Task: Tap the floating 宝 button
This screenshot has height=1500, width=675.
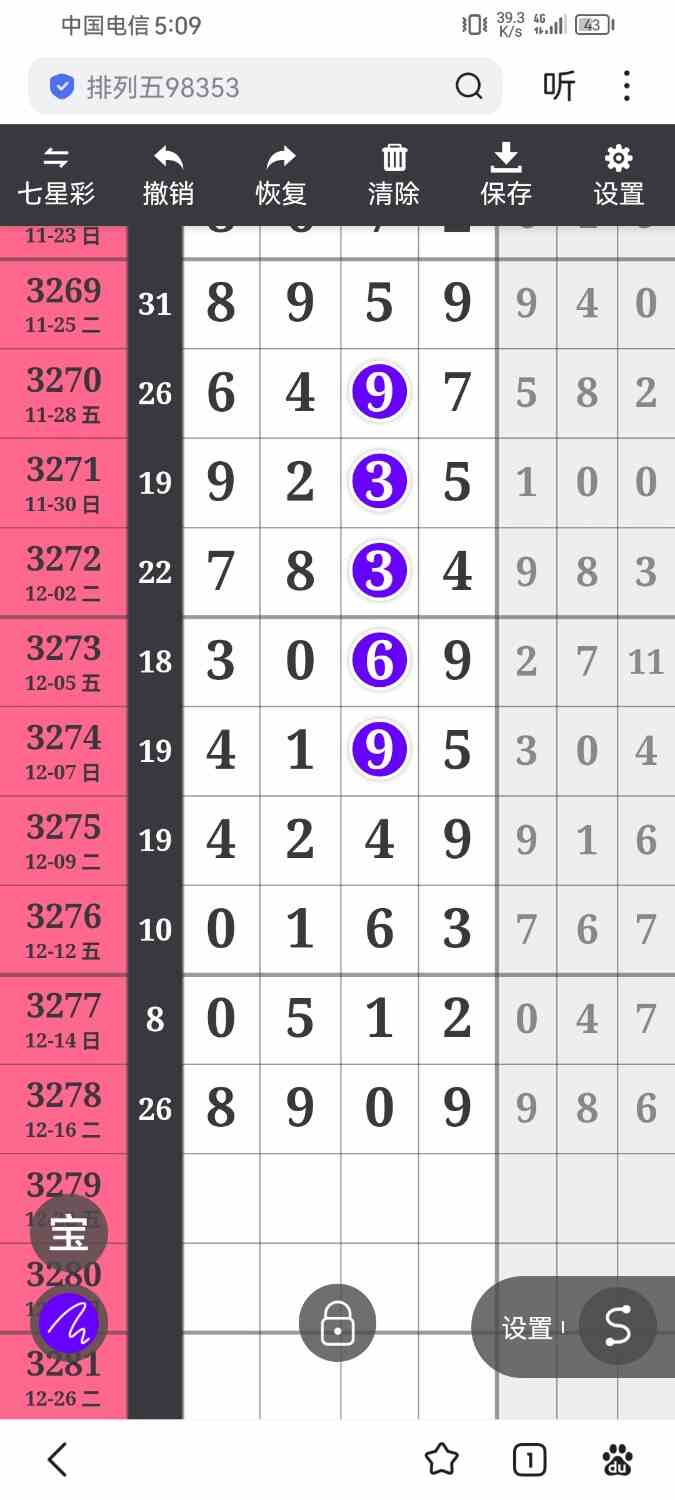Action: pos(69,1234)
